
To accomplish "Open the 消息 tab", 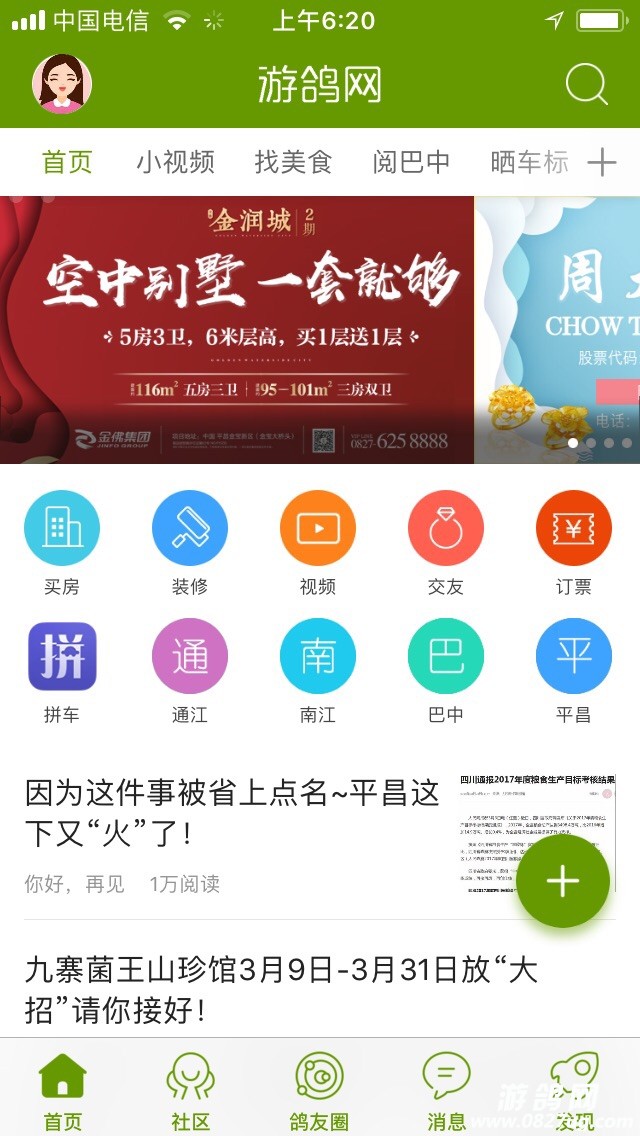I will pos(446,1090).
